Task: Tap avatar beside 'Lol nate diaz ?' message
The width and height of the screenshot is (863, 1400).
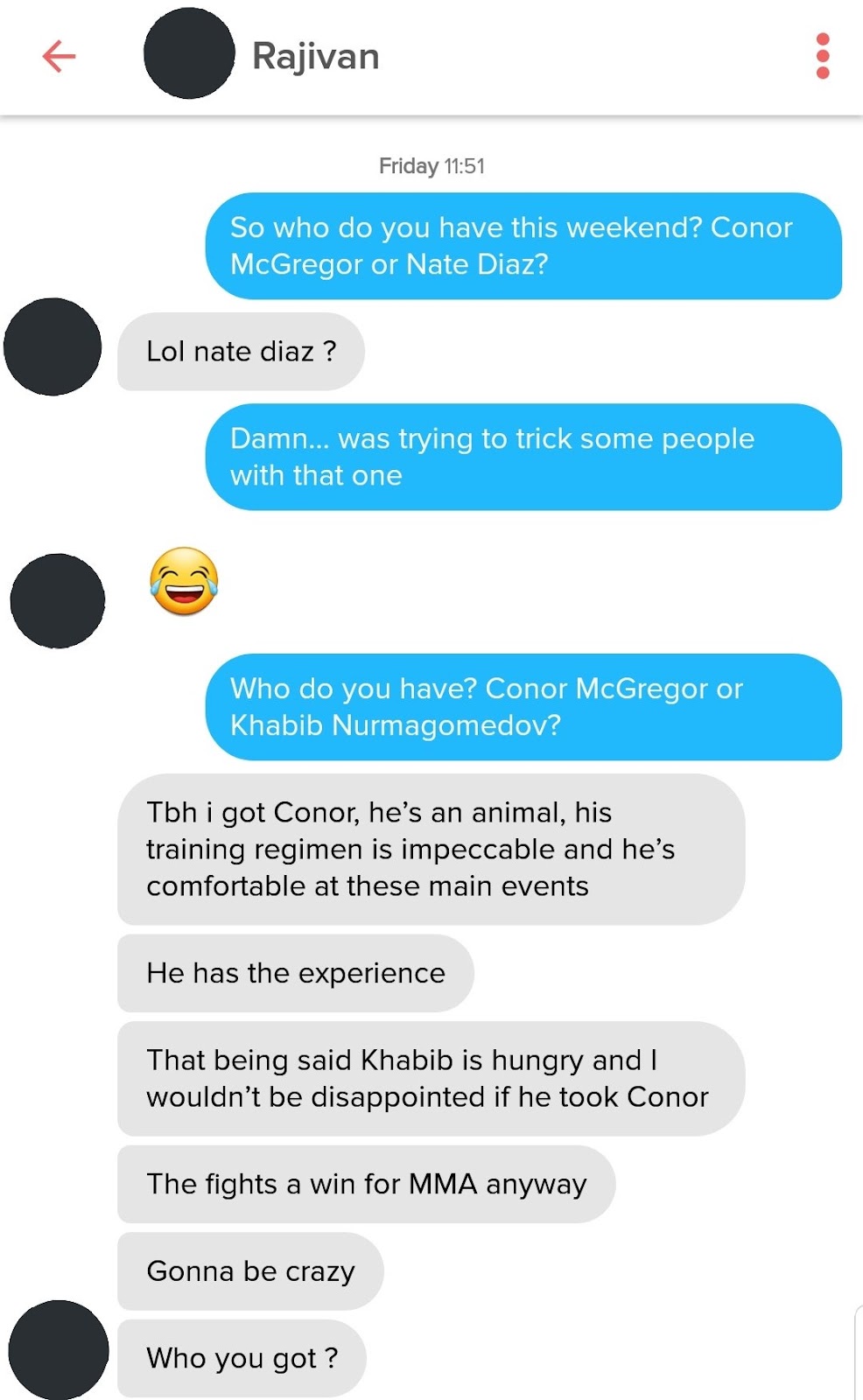Action: pos(53,347)
